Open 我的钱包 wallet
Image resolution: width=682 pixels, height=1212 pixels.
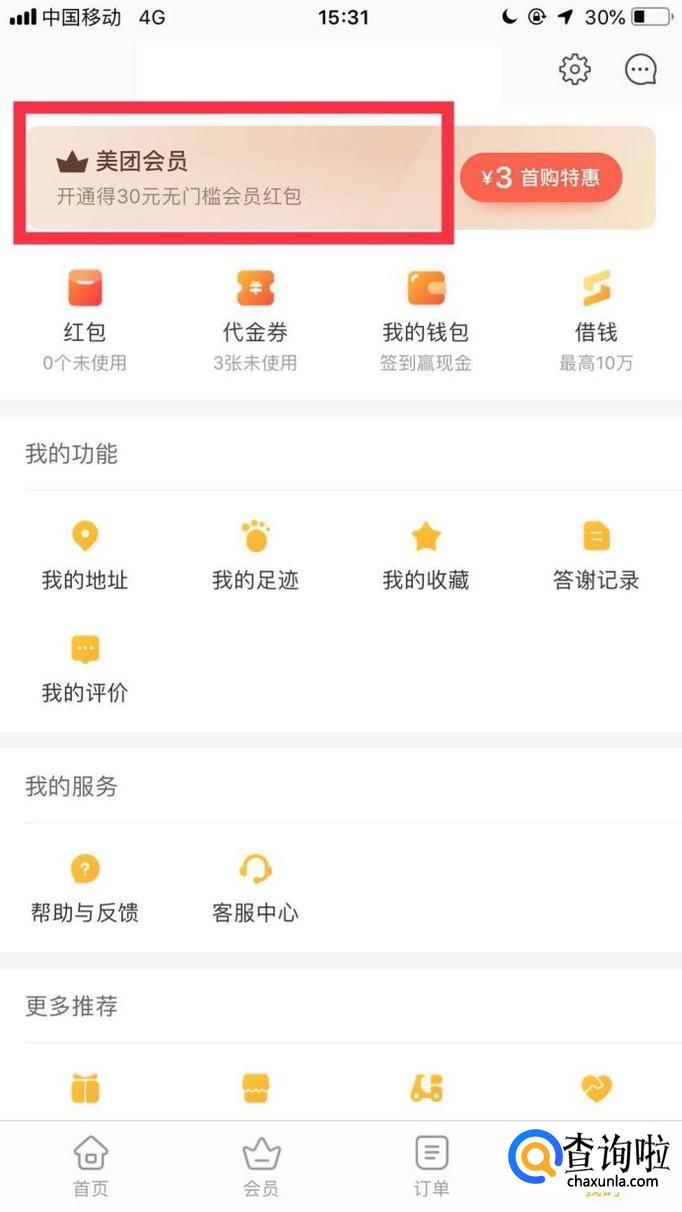pos(426,312)
